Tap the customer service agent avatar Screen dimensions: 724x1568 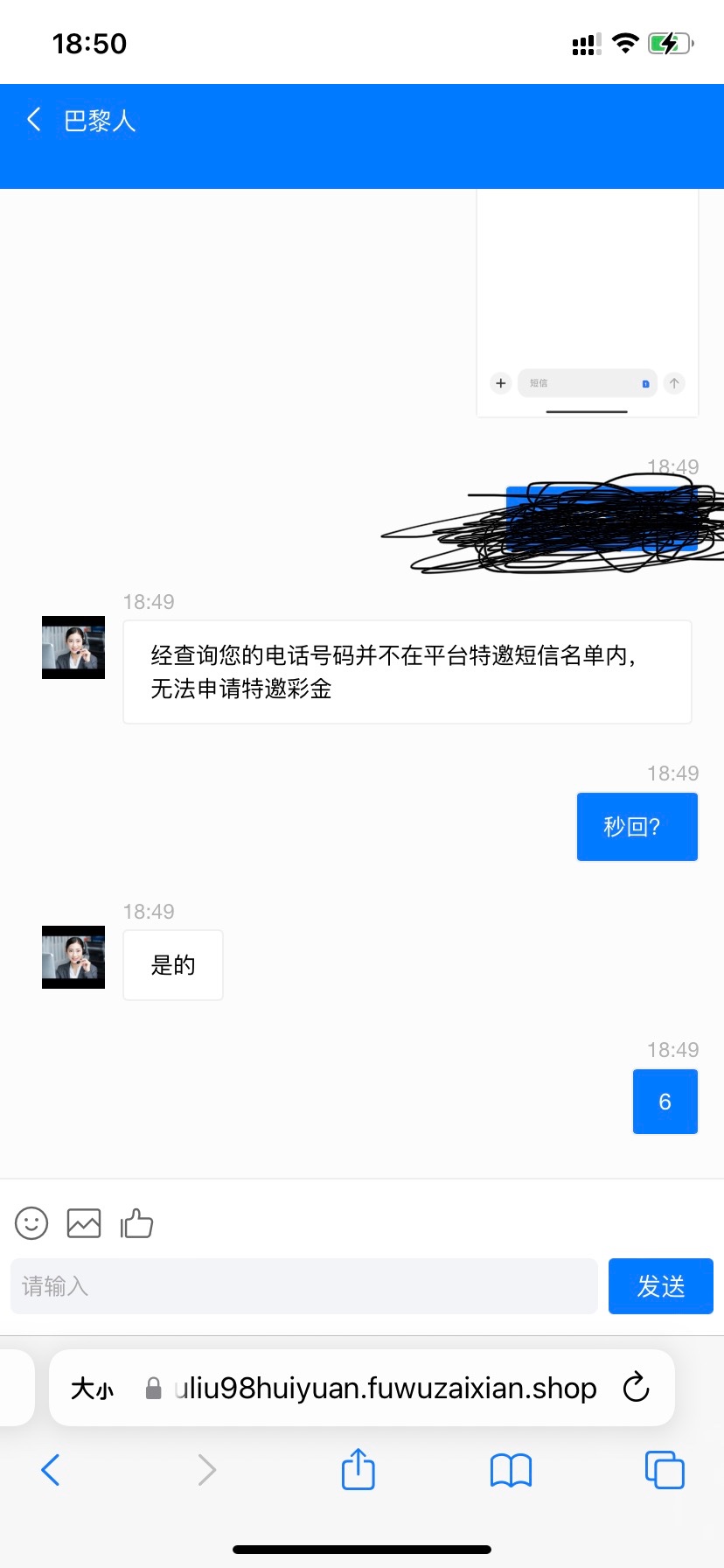[73, 647]
